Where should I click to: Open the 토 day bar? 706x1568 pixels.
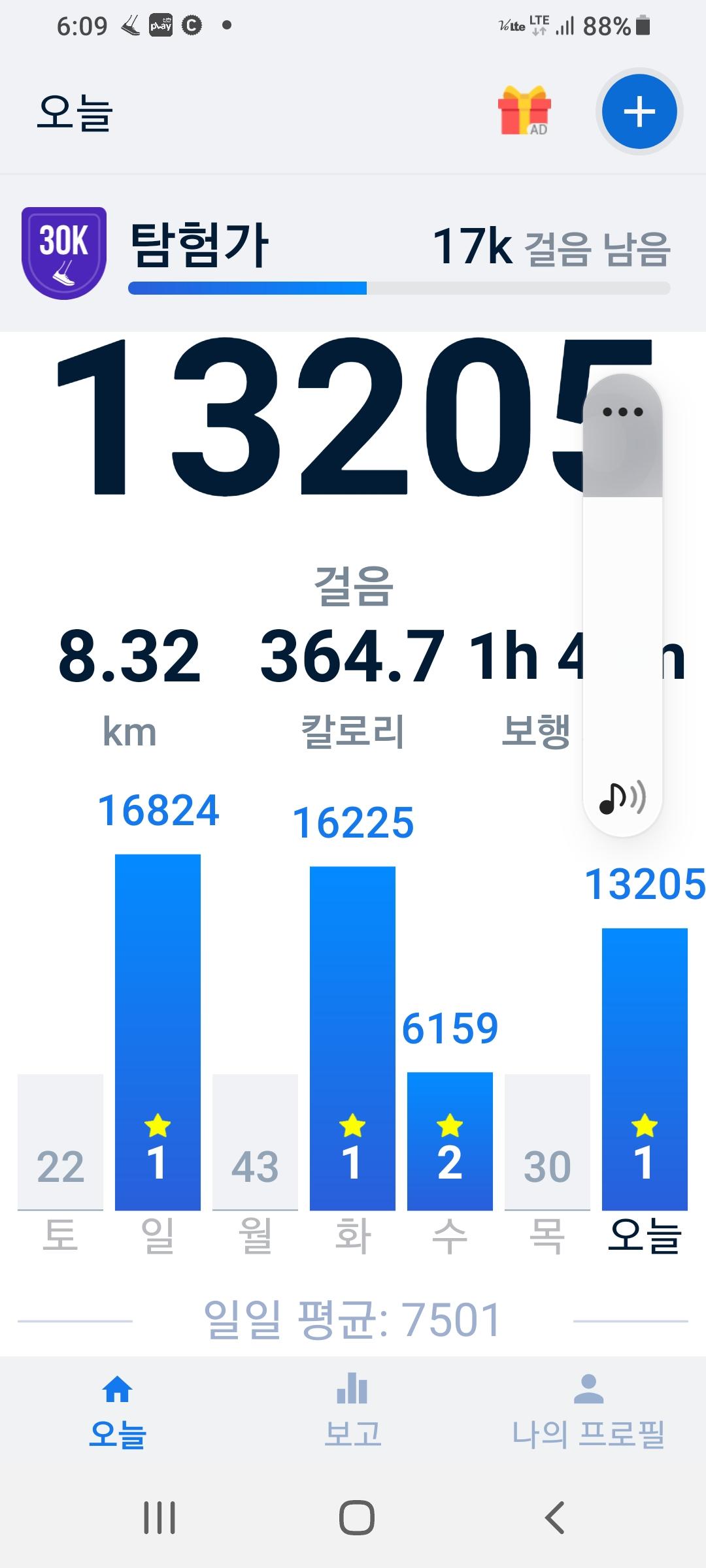tap(60, 1142)
